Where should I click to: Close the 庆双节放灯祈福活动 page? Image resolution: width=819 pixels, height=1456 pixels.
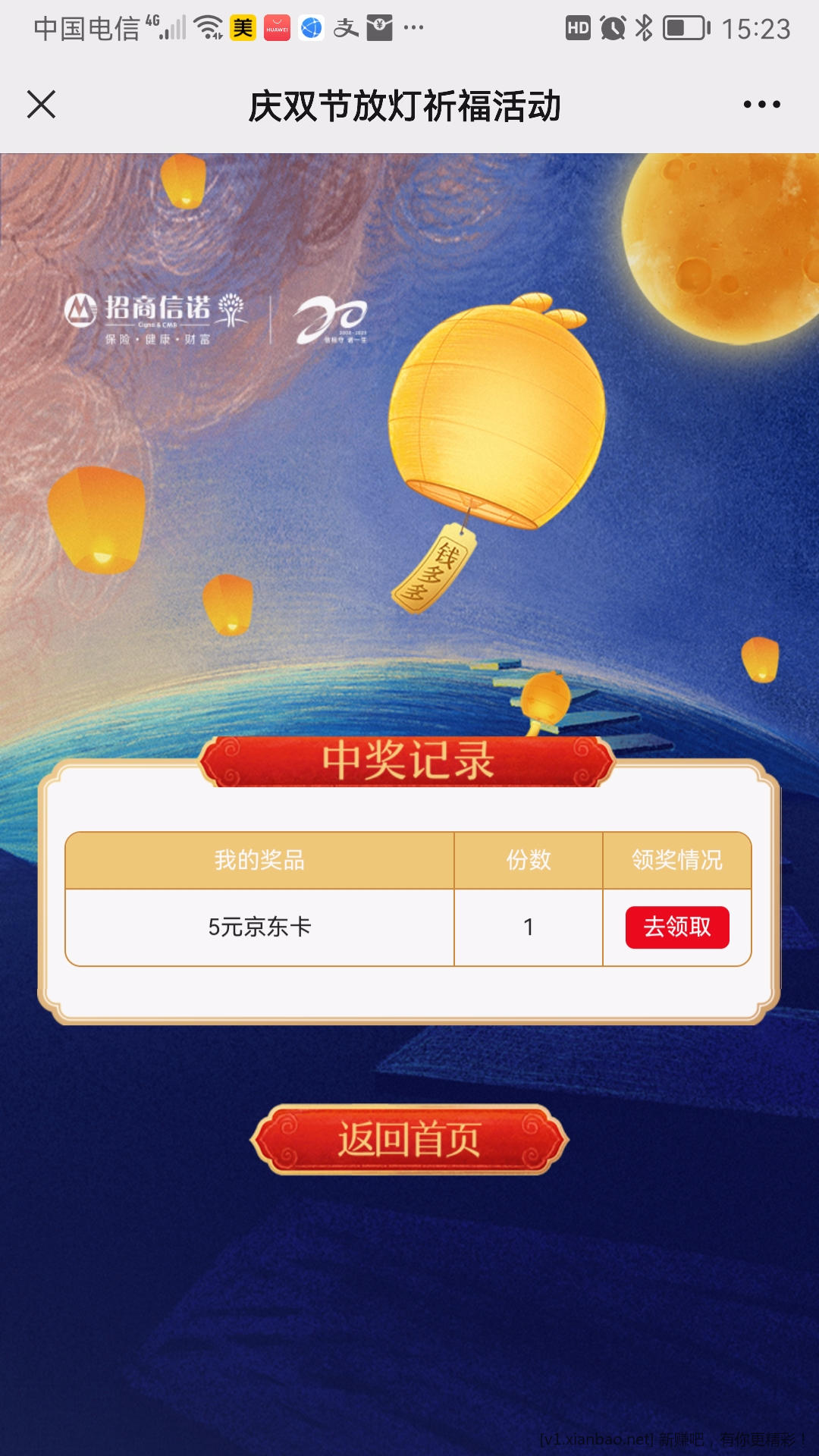[42, 105]
